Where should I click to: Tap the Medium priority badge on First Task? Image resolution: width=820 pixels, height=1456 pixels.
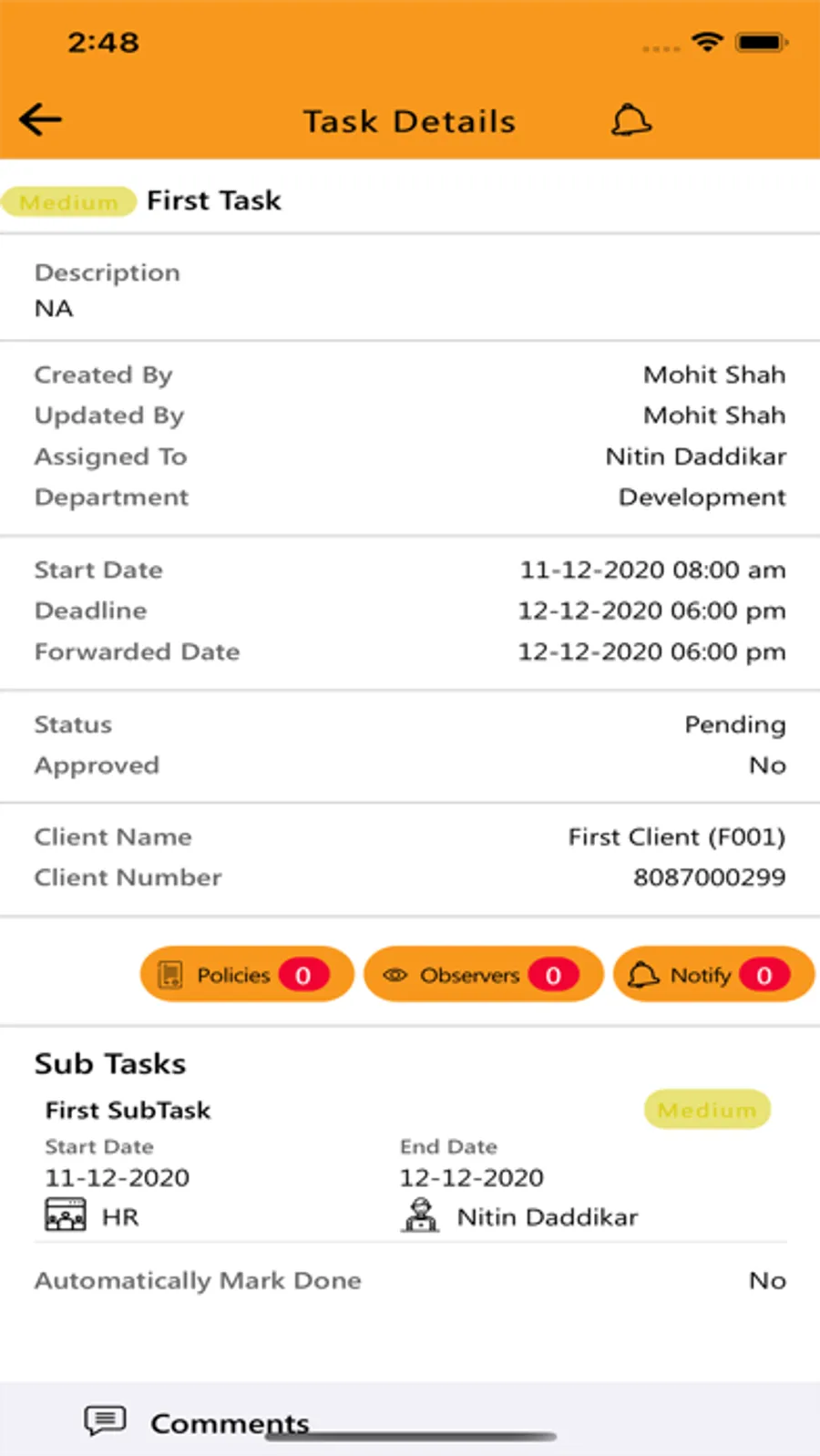pos(69,201)
